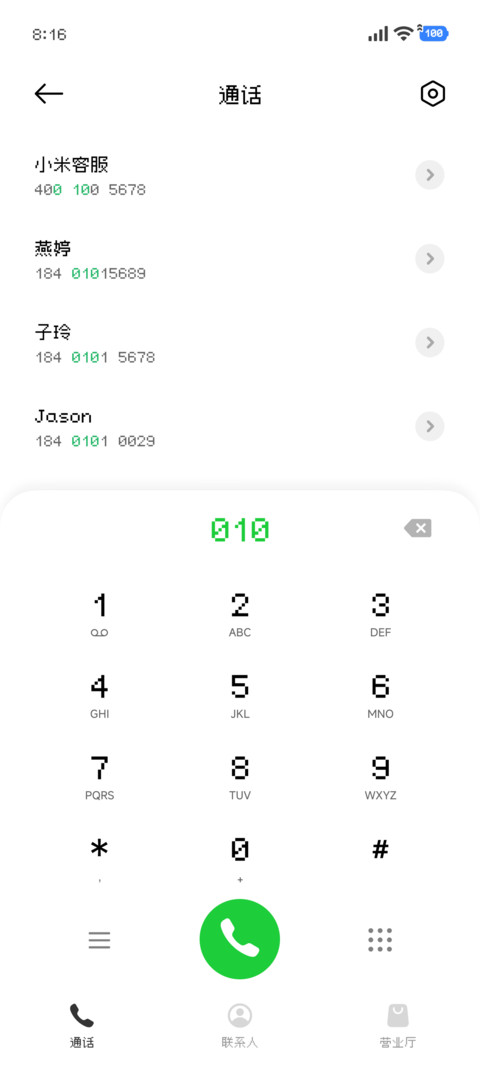480x1067 pixels.
Task: Select the contact 子玲
Action: [x=240, y=343]
